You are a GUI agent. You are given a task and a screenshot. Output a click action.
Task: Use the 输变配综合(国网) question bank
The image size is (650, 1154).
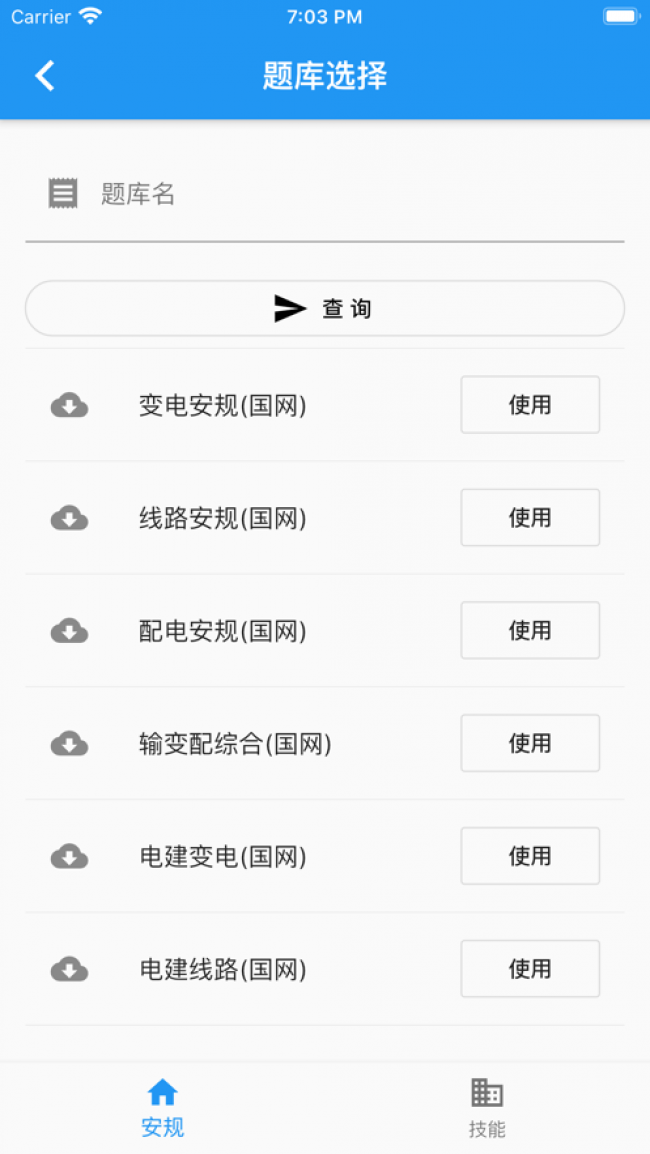(529, 743)
